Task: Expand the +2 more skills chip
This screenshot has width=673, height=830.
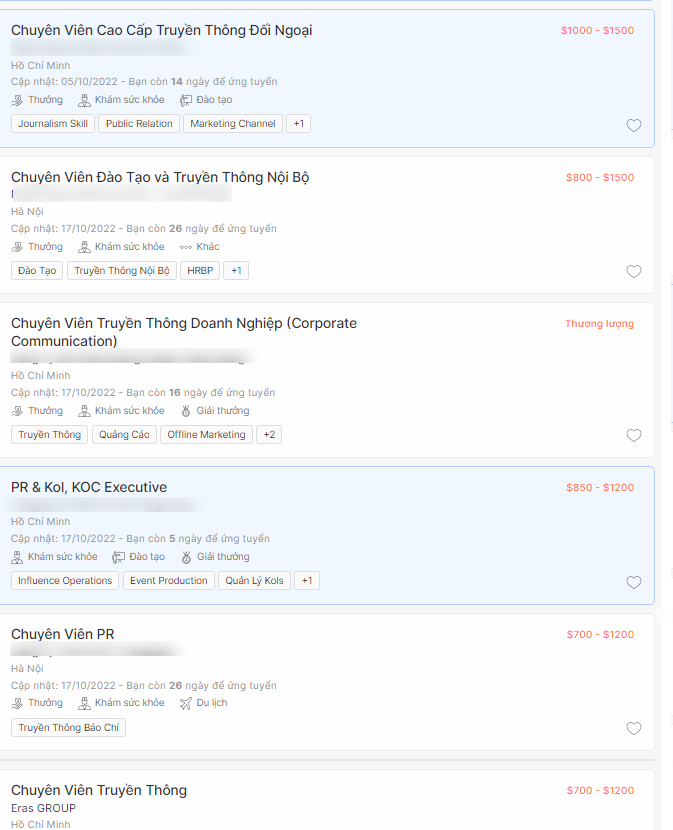Action: pos(269,435)
